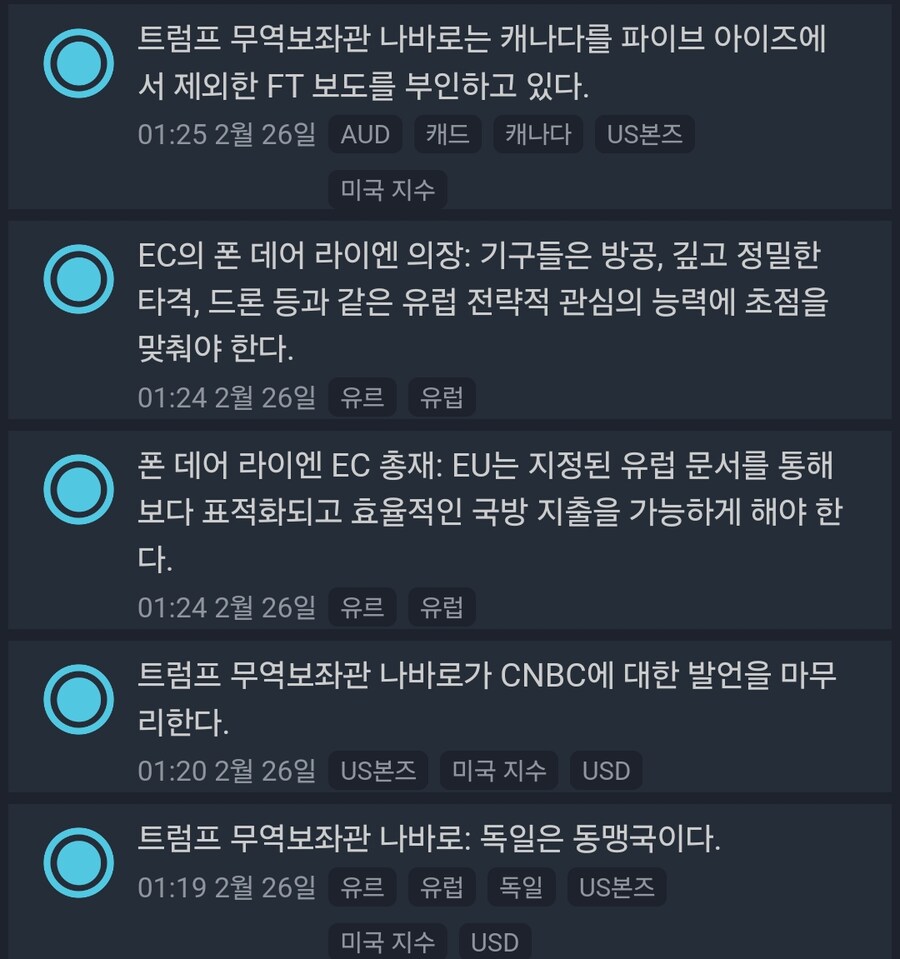Screen dimensions: 900x959
Task: Select the 유럽 tag on the air defense item
Action: coord(441,397)
